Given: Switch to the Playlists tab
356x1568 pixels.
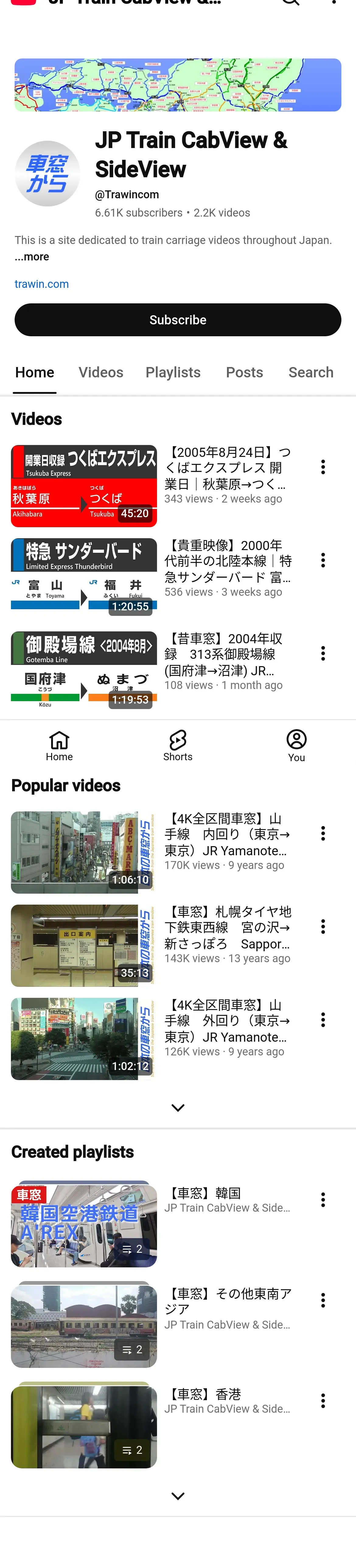Looking at the screenshot, I should click(x=173, y=372).
